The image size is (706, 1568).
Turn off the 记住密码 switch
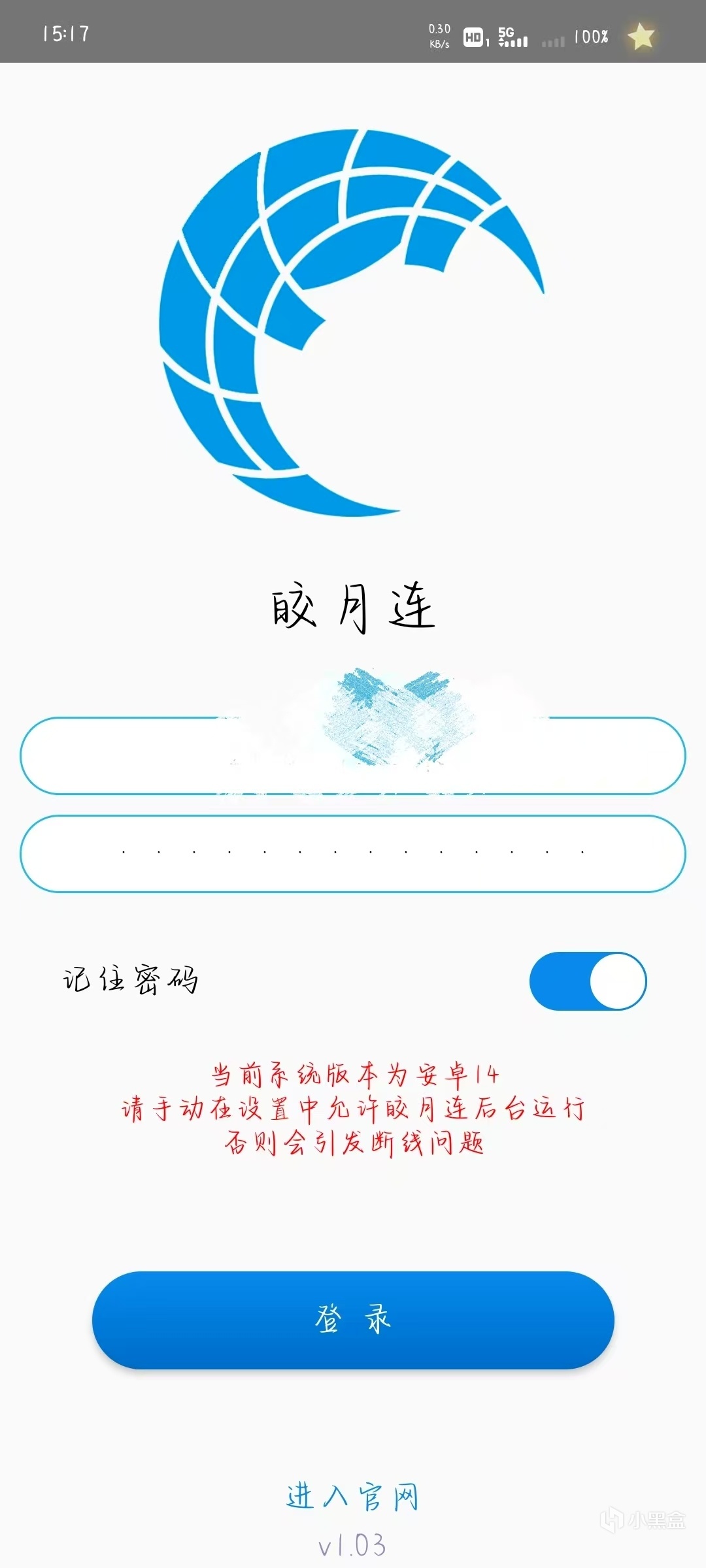[588, 981]
